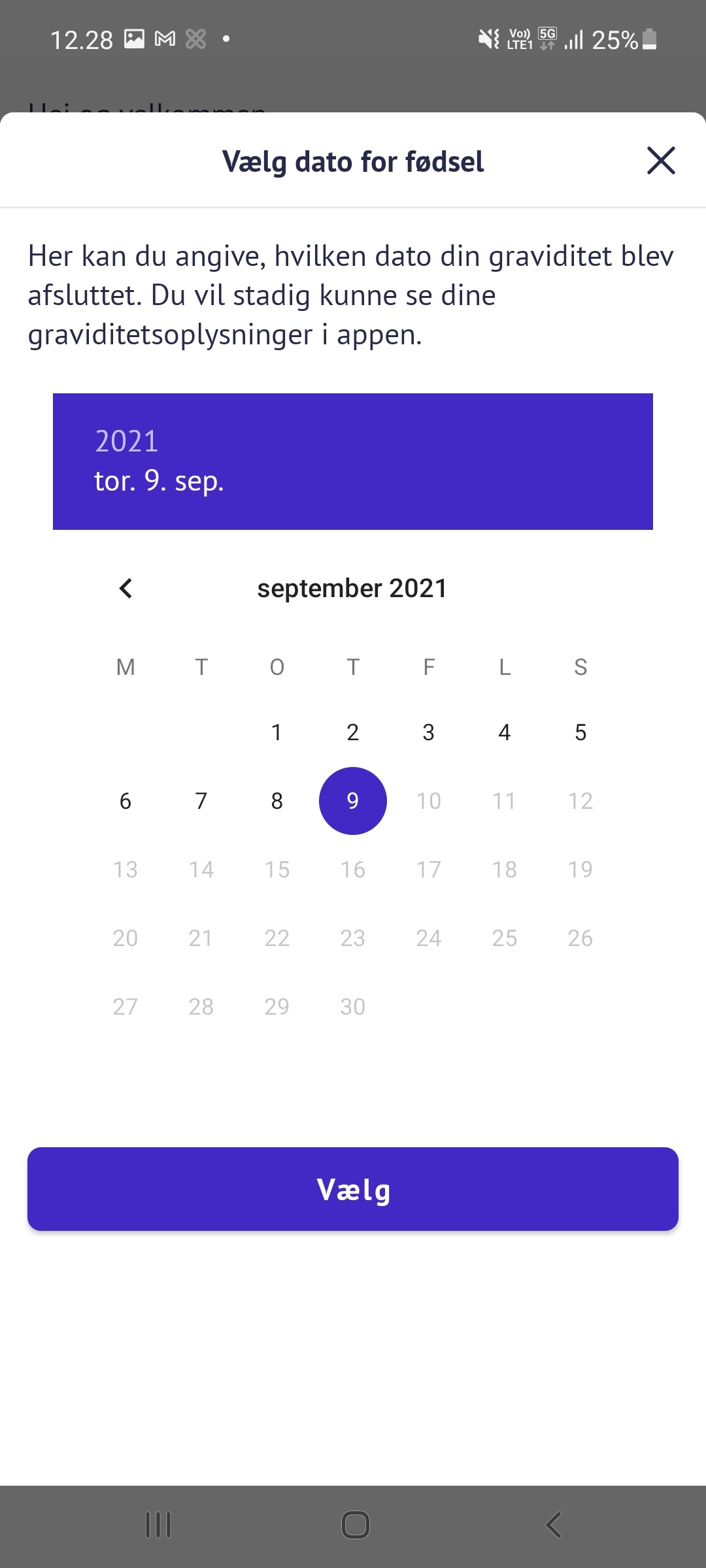Tap the year 2021 in header
The width and height of the screenshot is (706, 1568).
(127, 441)
